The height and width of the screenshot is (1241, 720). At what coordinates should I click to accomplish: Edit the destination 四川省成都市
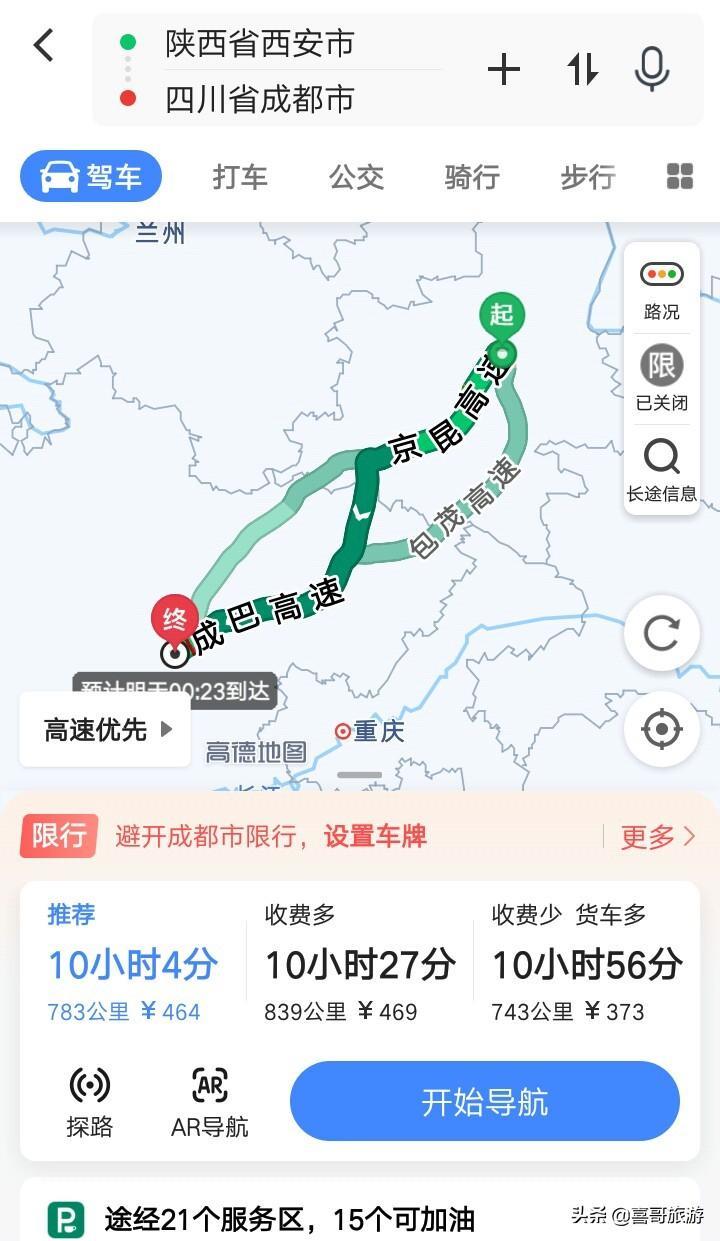click(260, 99)
